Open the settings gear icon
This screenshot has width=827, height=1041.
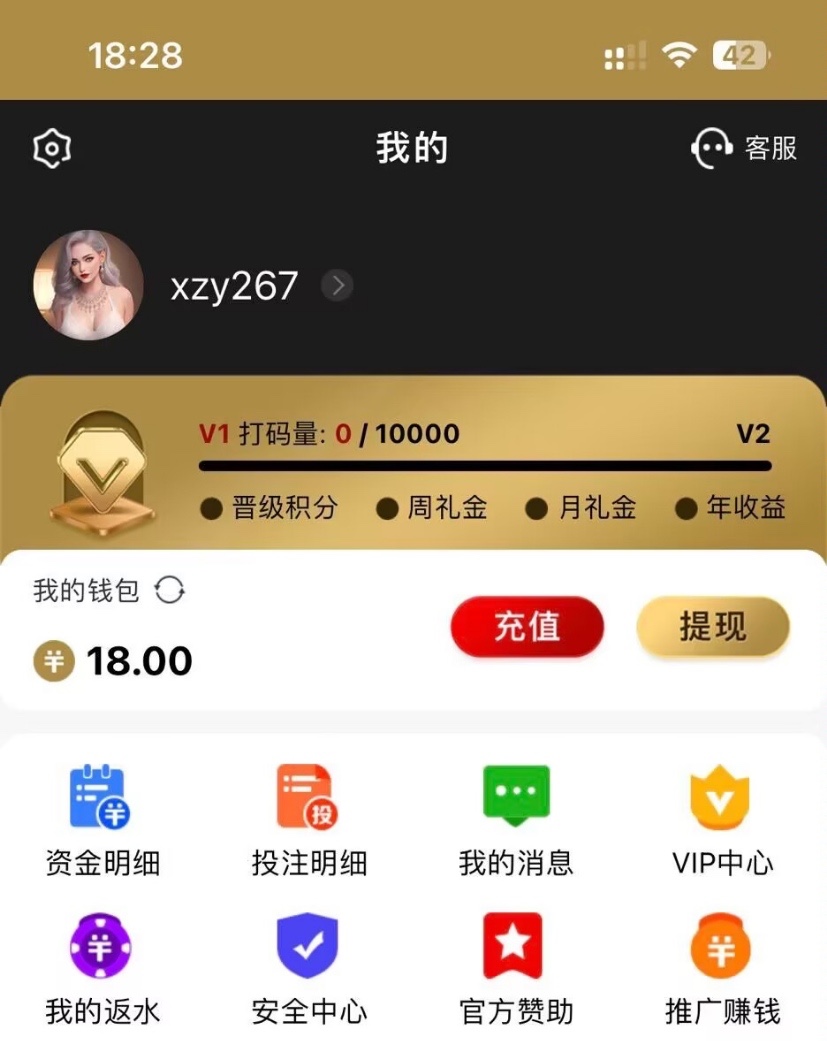[x=52, y=149]
